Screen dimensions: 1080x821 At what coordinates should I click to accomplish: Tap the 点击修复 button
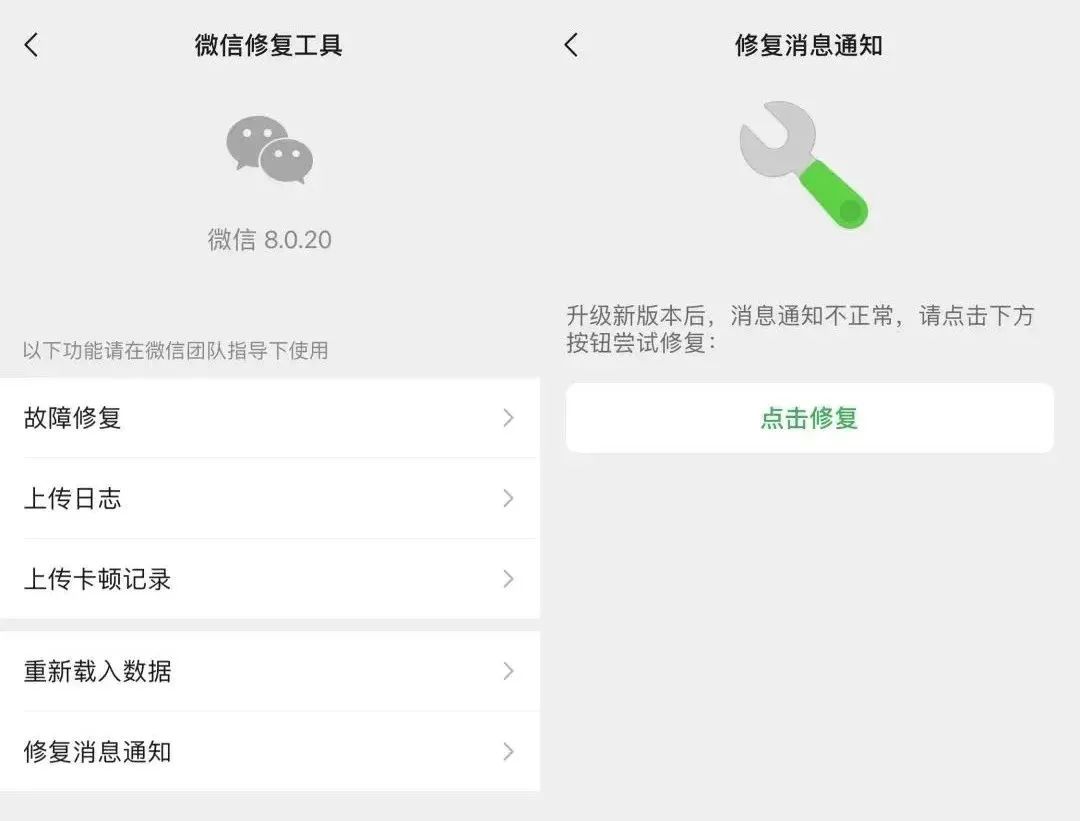pyautogui.click(x=809, y=418)
